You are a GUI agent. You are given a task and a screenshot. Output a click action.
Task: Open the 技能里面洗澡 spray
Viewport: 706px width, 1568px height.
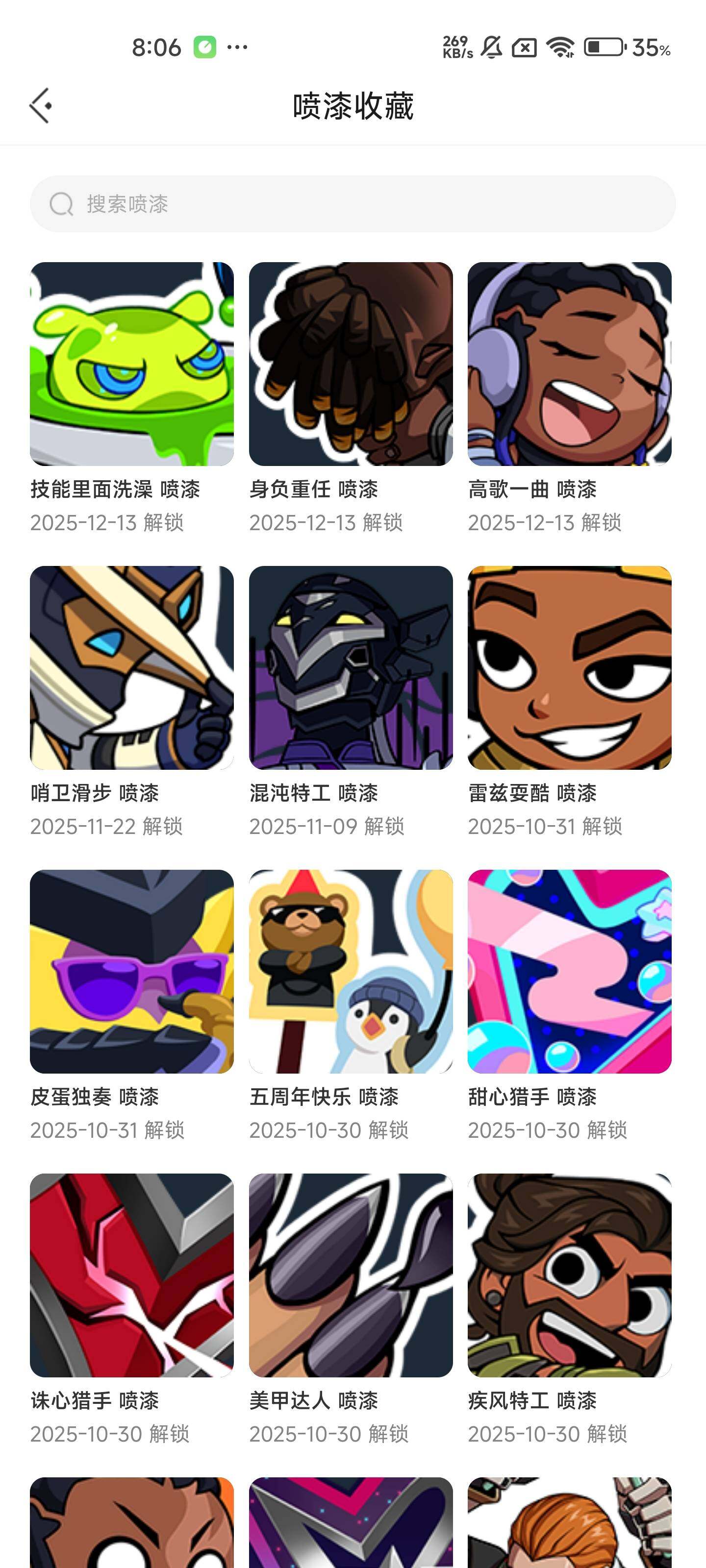(131, 364)
